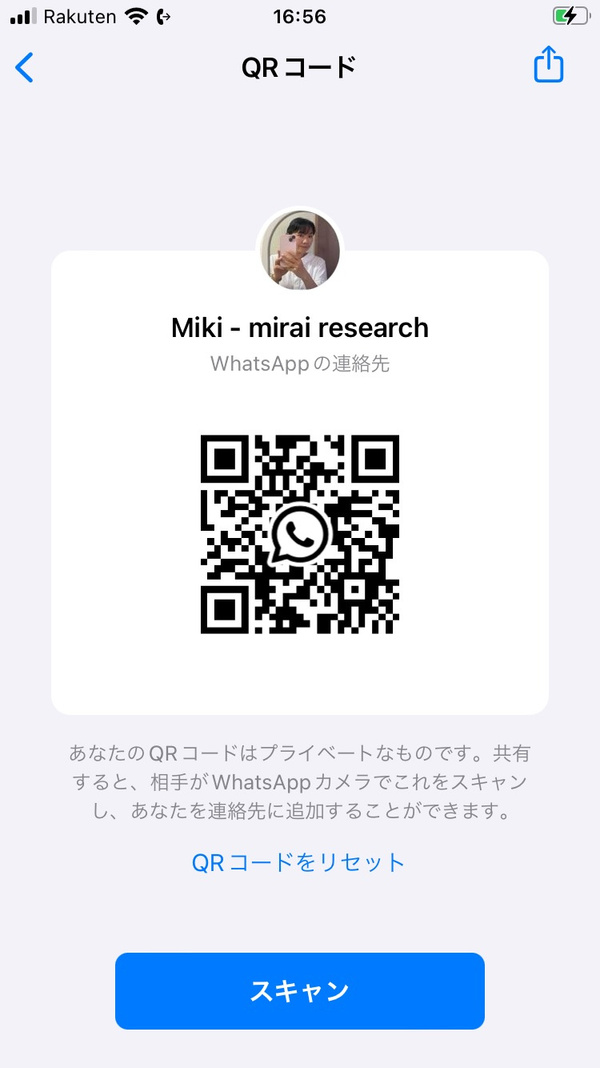Tap the QRコードをリセット link
Image resolution: width=600 pixels, height=1068 pixels.
(299, 862)
